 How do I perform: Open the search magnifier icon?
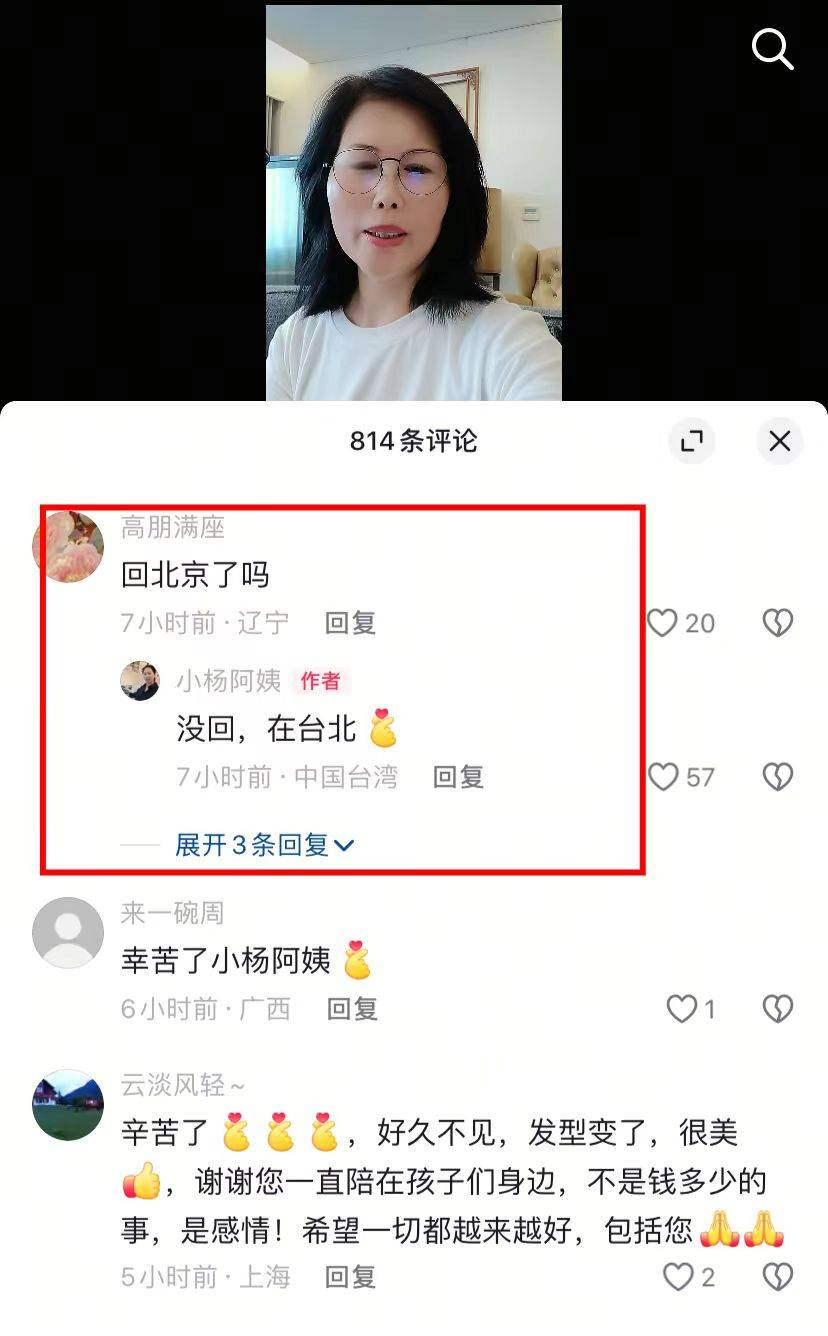pyautogui.click(x=772, y=48)
